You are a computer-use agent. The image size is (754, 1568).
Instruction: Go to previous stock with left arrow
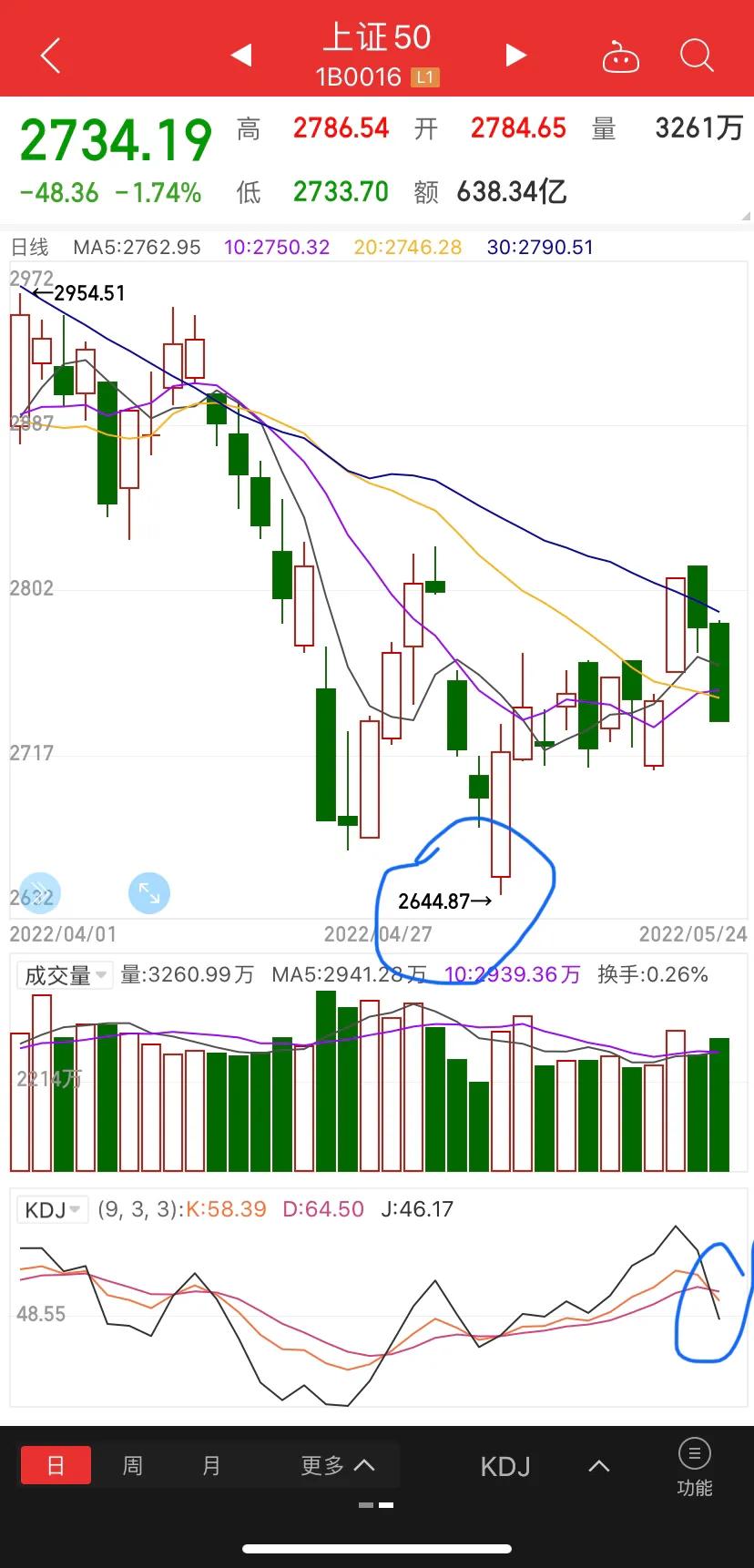tap(241, 55)
